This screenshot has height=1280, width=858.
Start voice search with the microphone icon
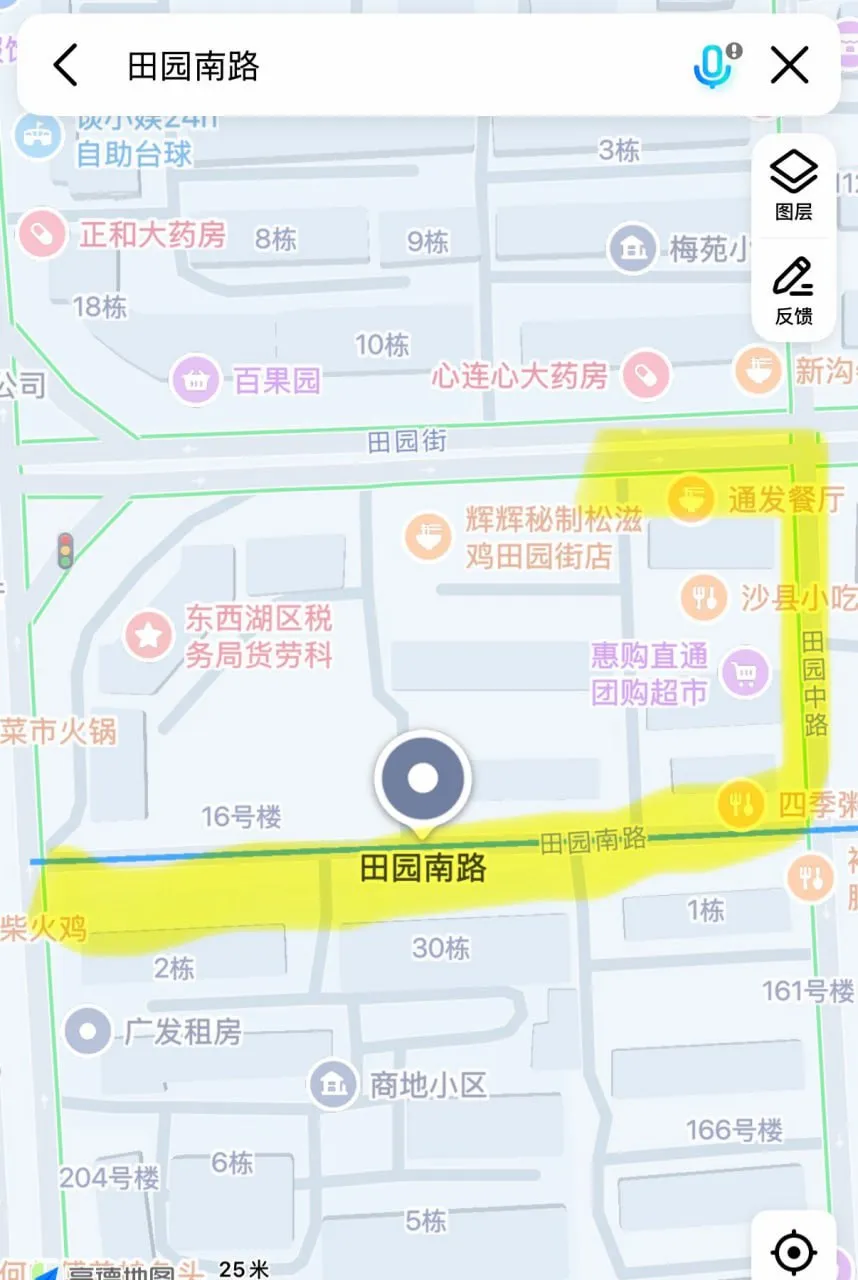[711, 64]
